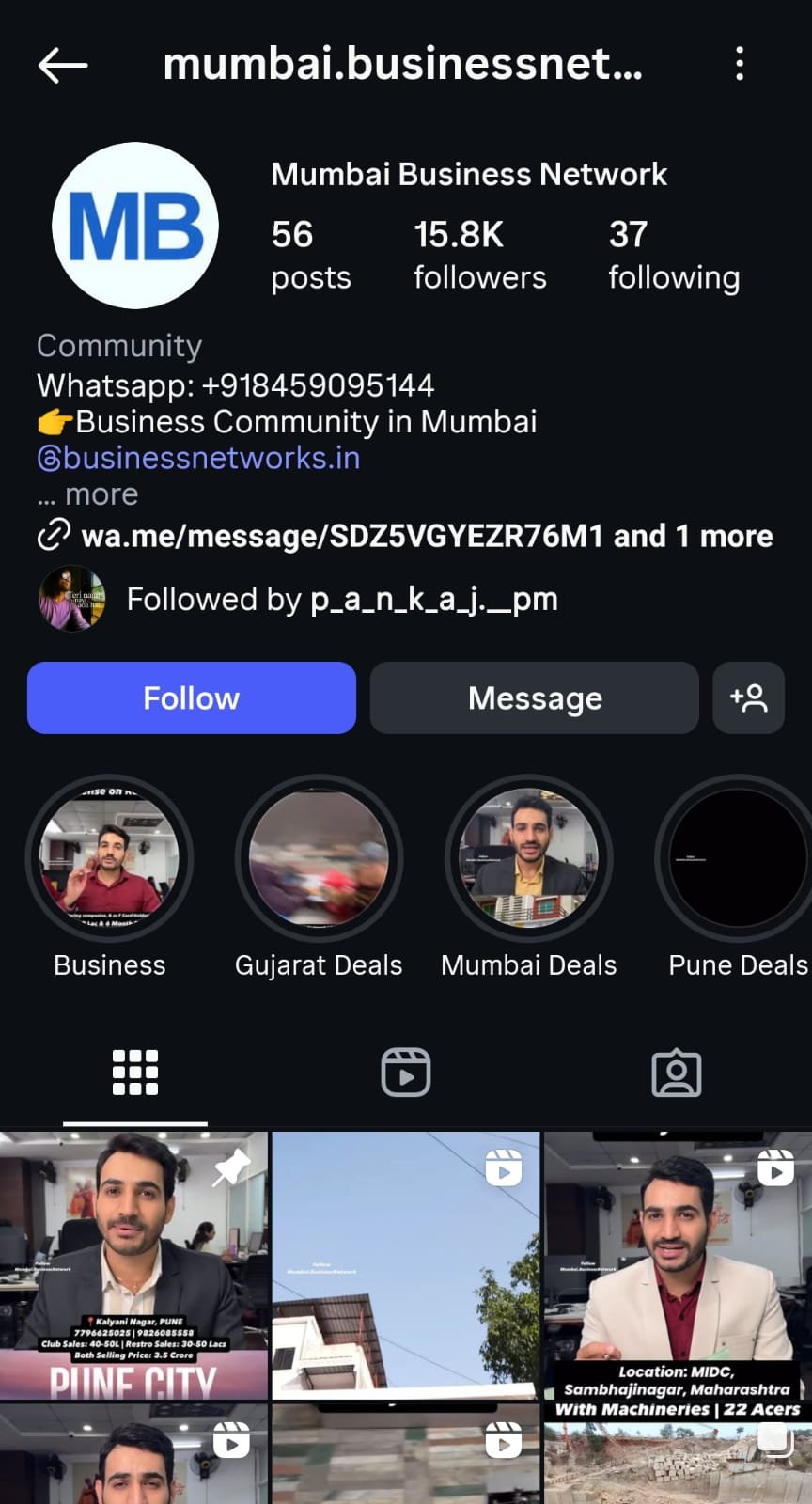View the Gujarat Deals highlight
Screen dimensions: 812x1504
(x=320, y=857)
